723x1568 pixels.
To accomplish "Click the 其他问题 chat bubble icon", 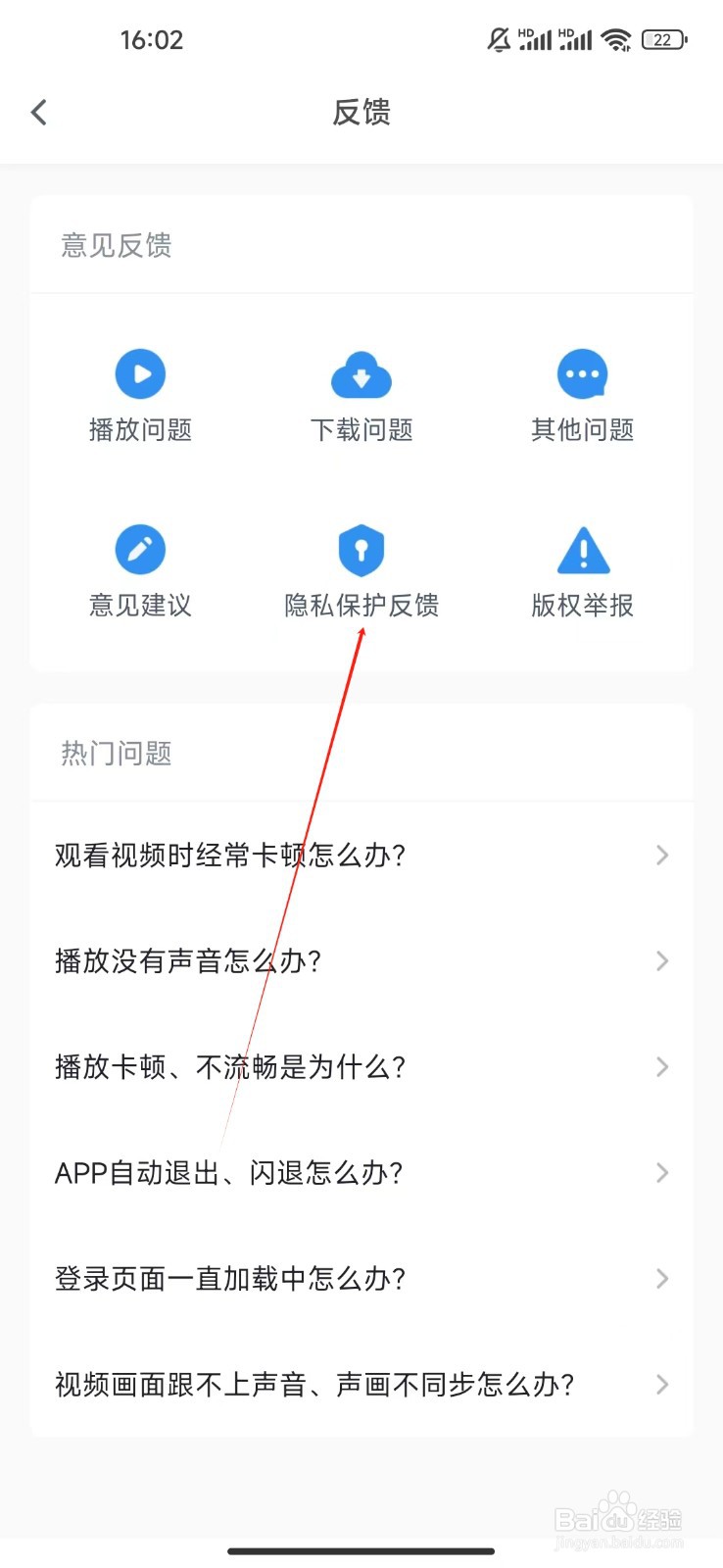I will (581, 373).
